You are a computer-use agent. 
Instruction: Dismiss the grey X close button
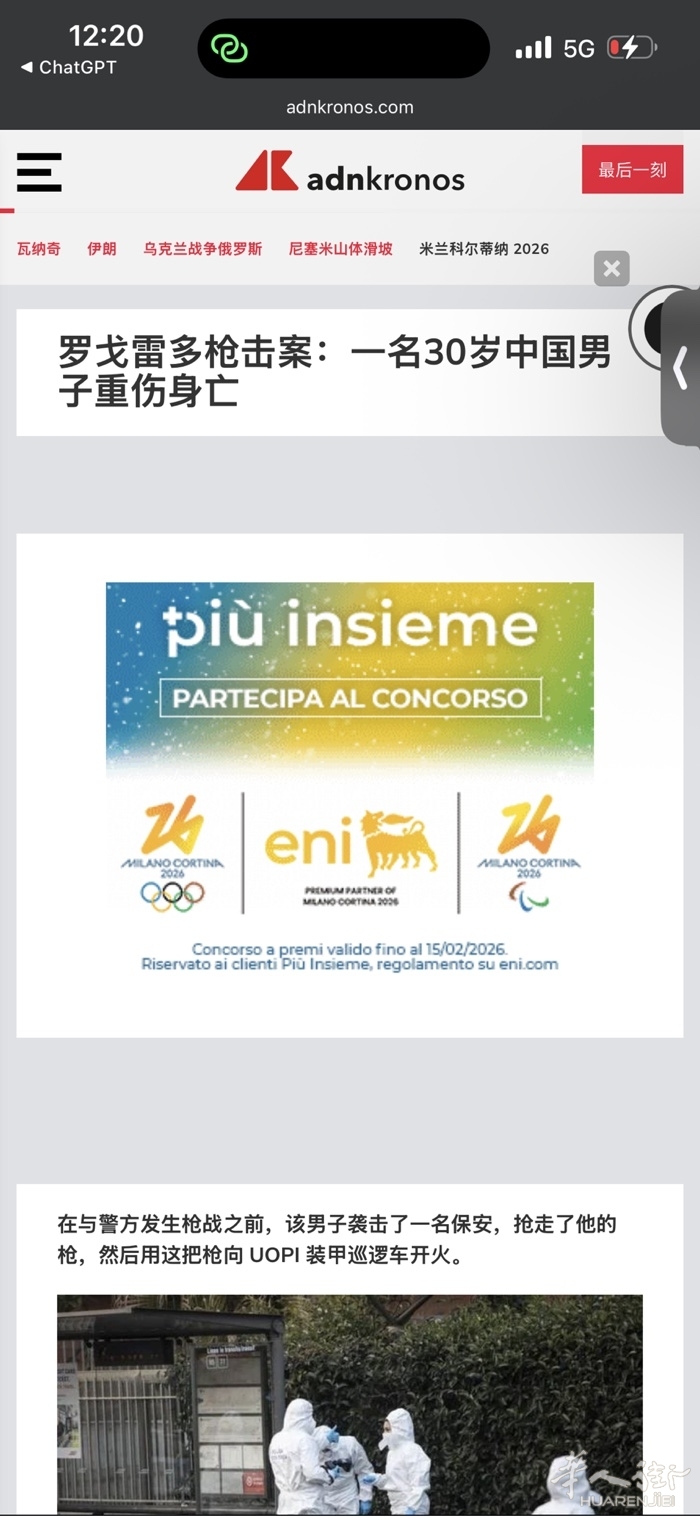[612, 268]
